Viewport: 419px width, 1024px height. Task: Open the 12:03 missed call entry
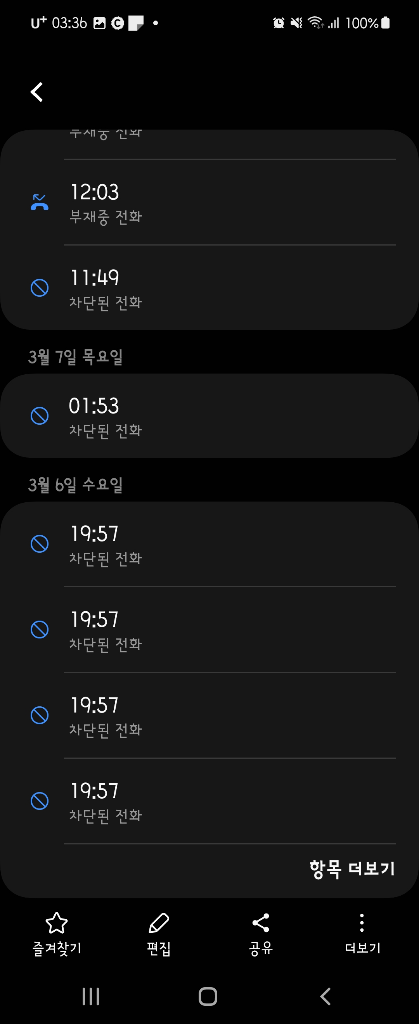pos(210,202)
